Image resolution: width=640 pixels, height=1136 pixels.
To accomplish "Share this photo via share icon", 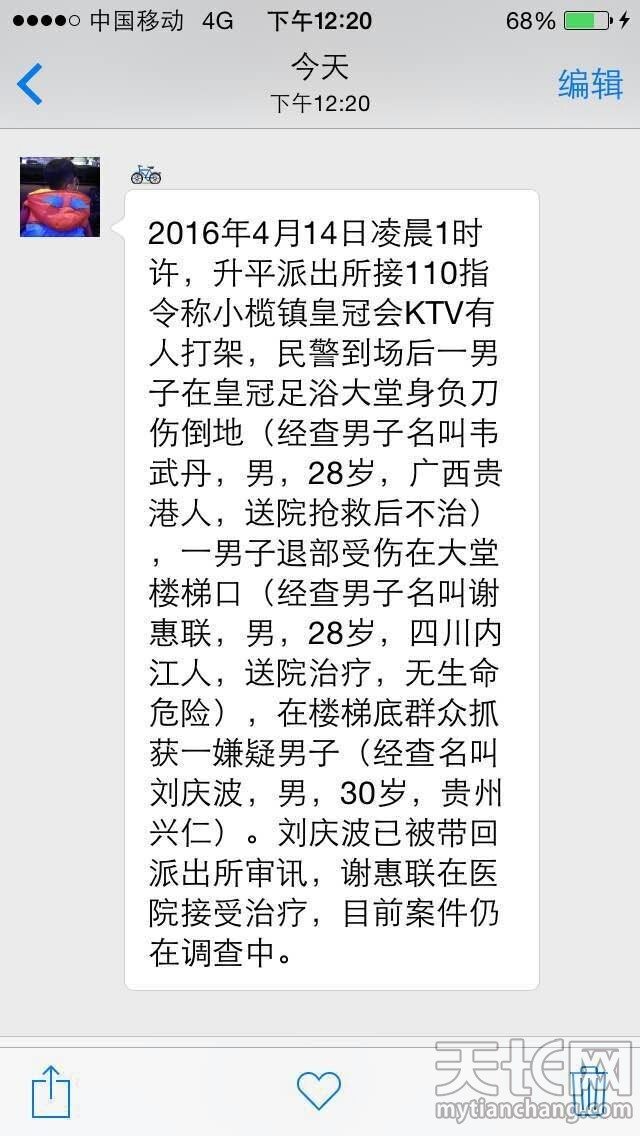I will click(x=51, y=1090).
